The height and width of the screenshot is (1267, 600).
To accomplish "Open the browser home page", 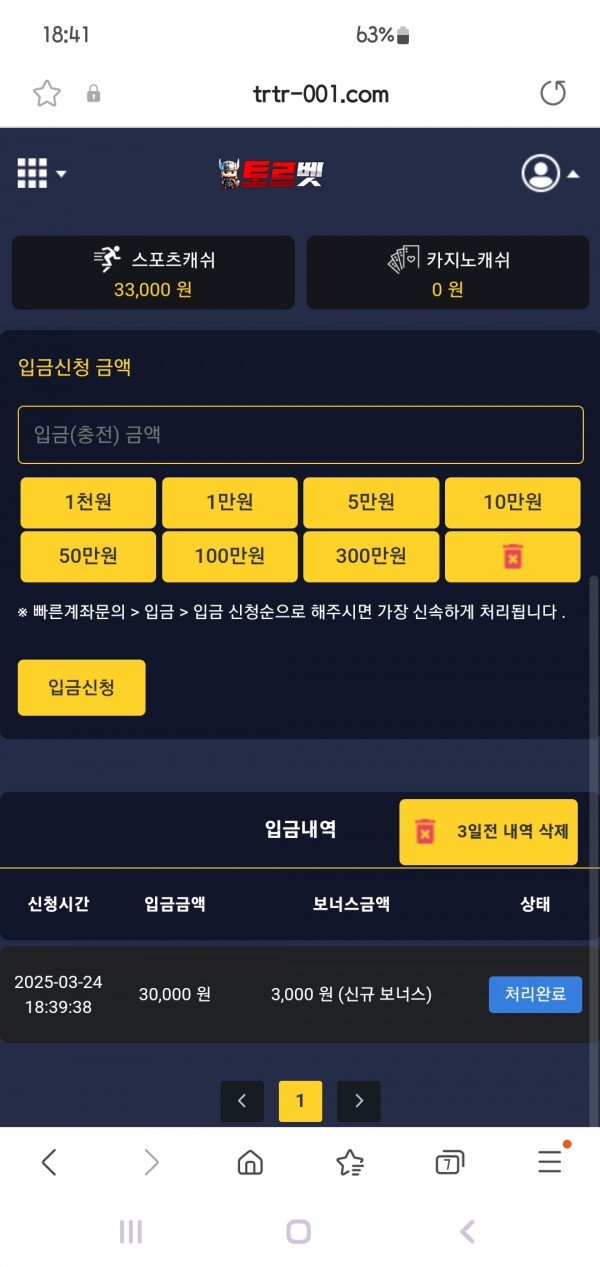I will [250, 1162].
